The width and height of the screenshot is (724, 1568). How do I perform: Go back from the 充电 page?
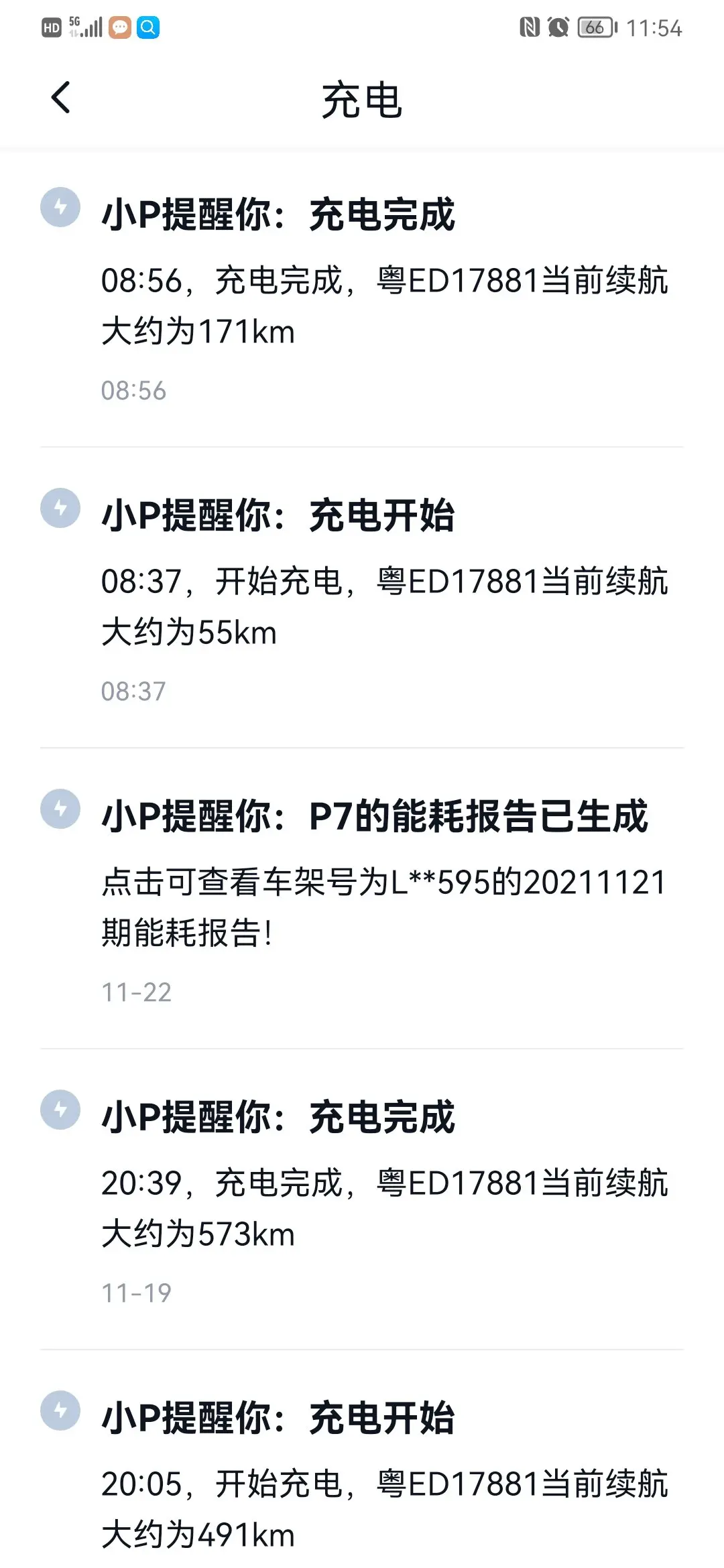(60, 98)
